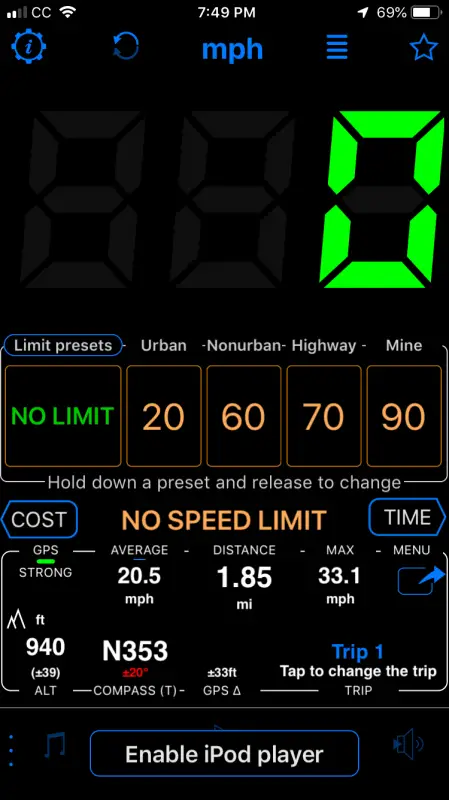Change the mph speed unit
This screenshot has width=449, height=800.
pyautogui.click(x=232, y=49)
